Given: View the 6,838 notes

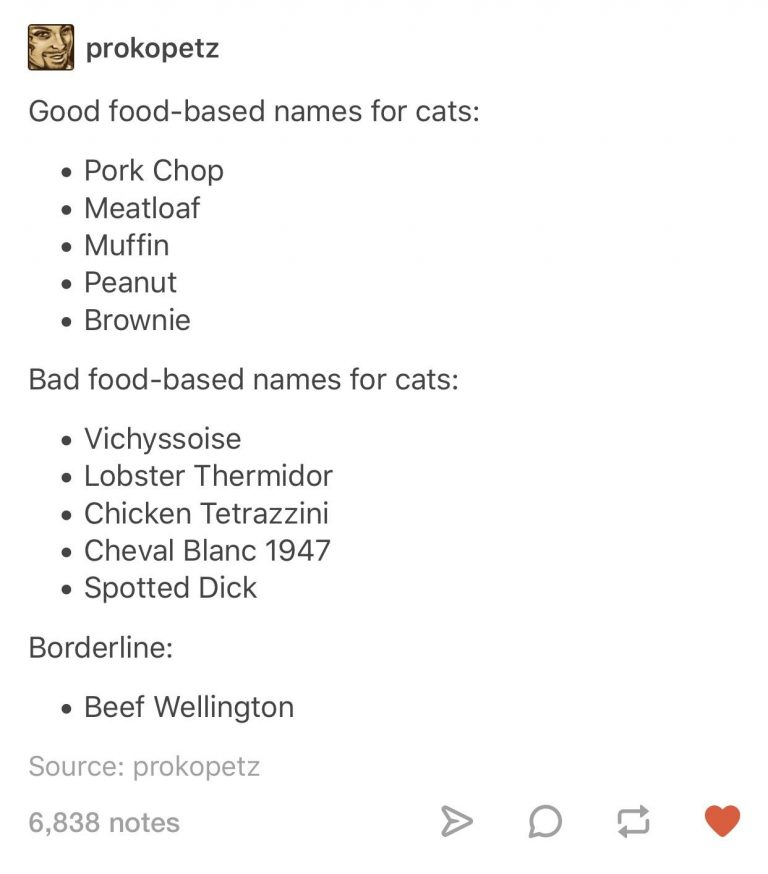Looking at the screenshot, I should 104,822.
